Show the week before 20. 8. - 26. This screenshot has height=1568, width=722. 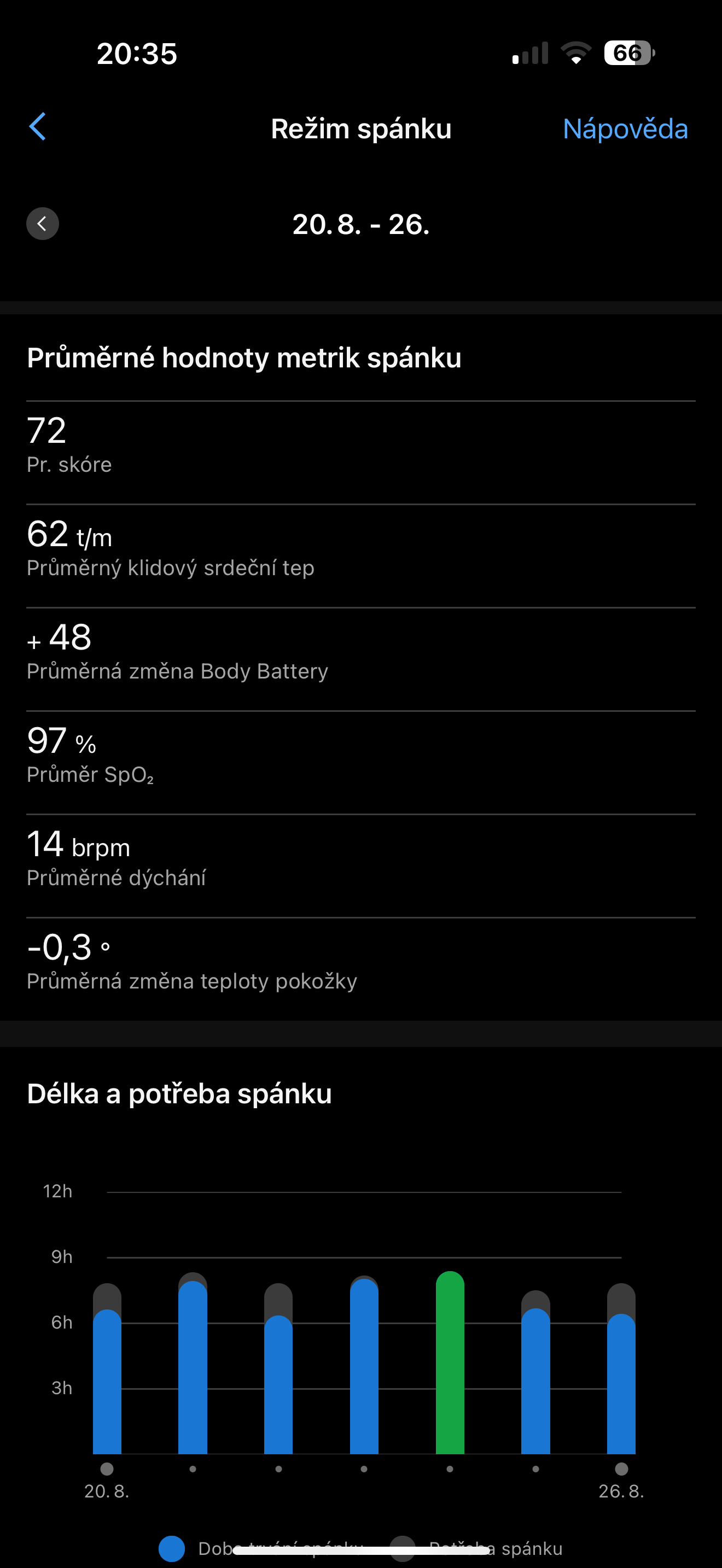click(43, 224)
